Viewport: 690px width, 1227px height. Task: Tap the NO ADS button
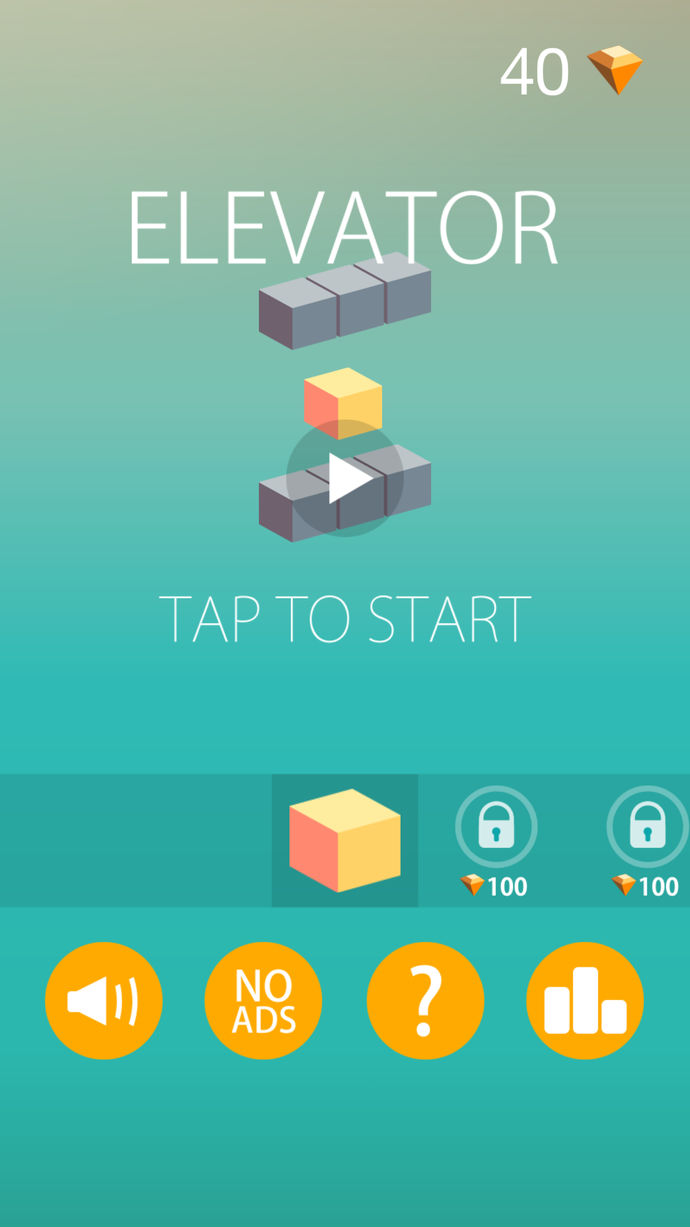[264, 1000]
